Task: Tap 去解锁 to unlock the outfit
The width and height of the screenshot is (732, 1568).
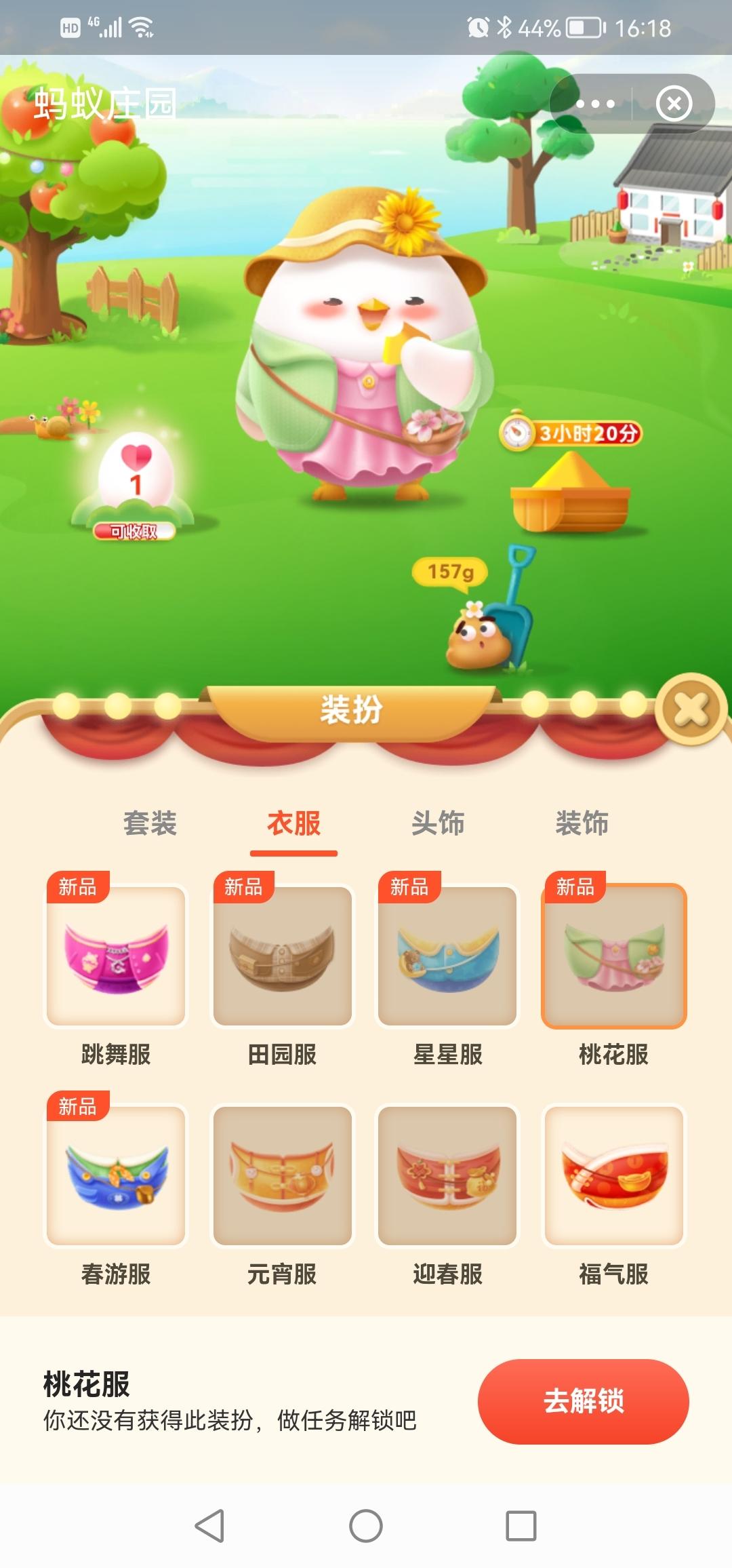Action: pyautogui.click(x=583, y=1401)
